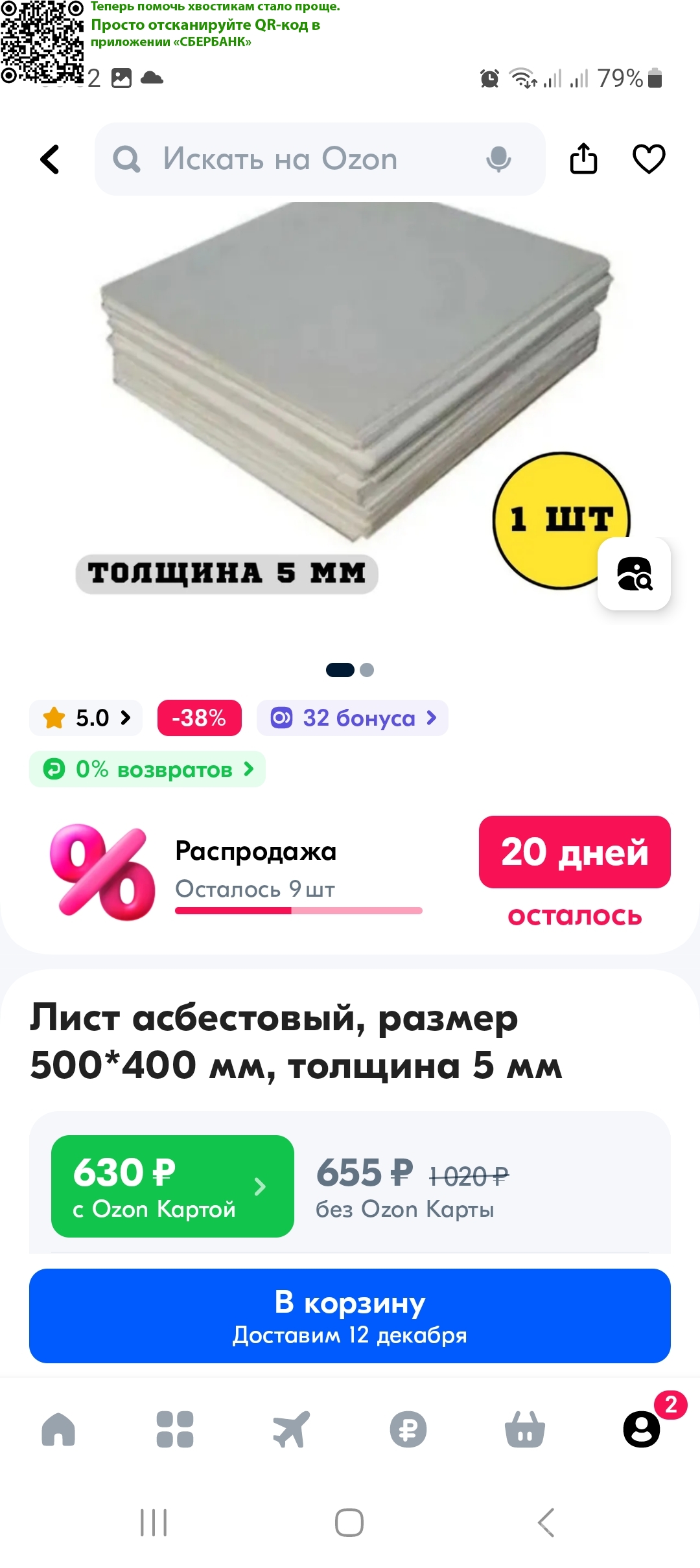700x1568 pixels.
Task: Add to cart with В корзину
Action: 350,1316
